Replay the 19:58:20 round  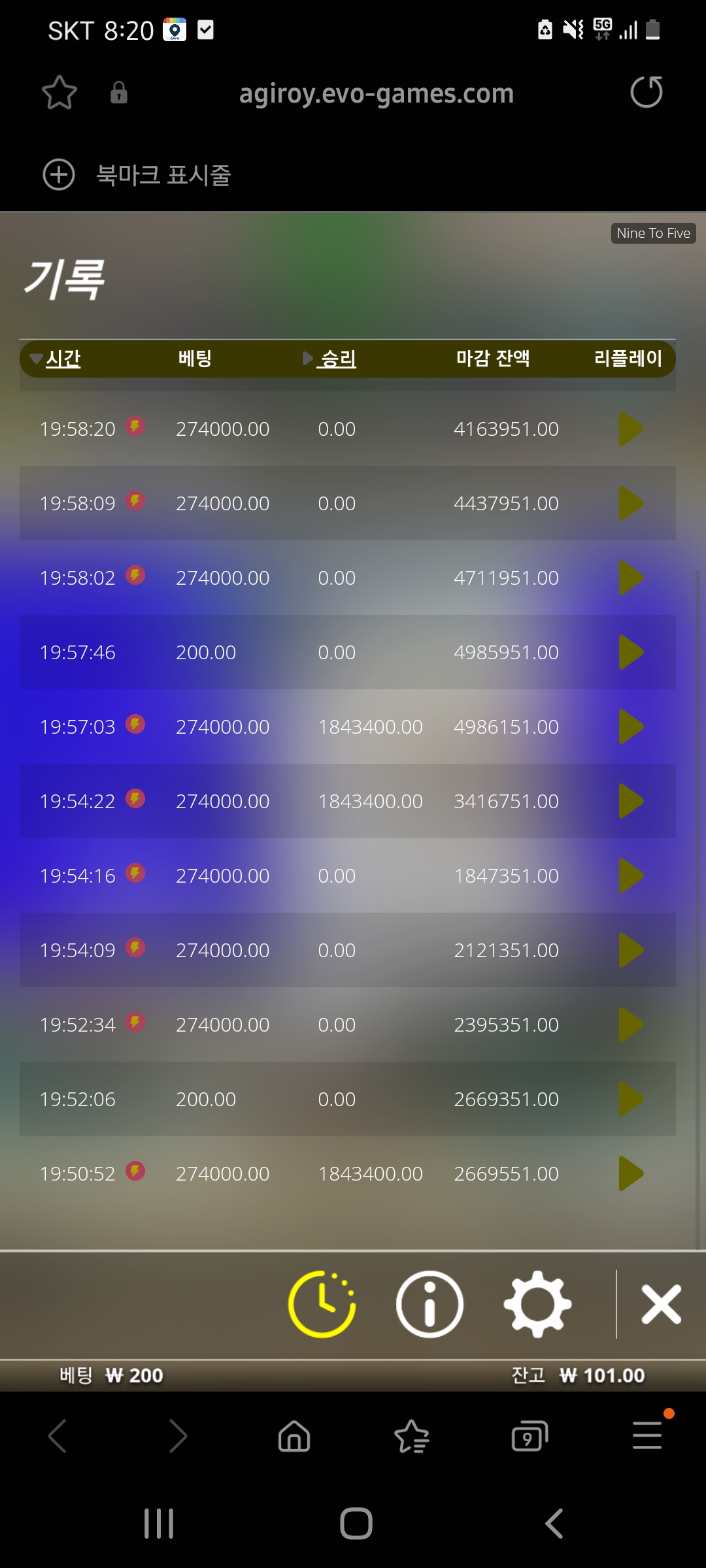point(631,429)
